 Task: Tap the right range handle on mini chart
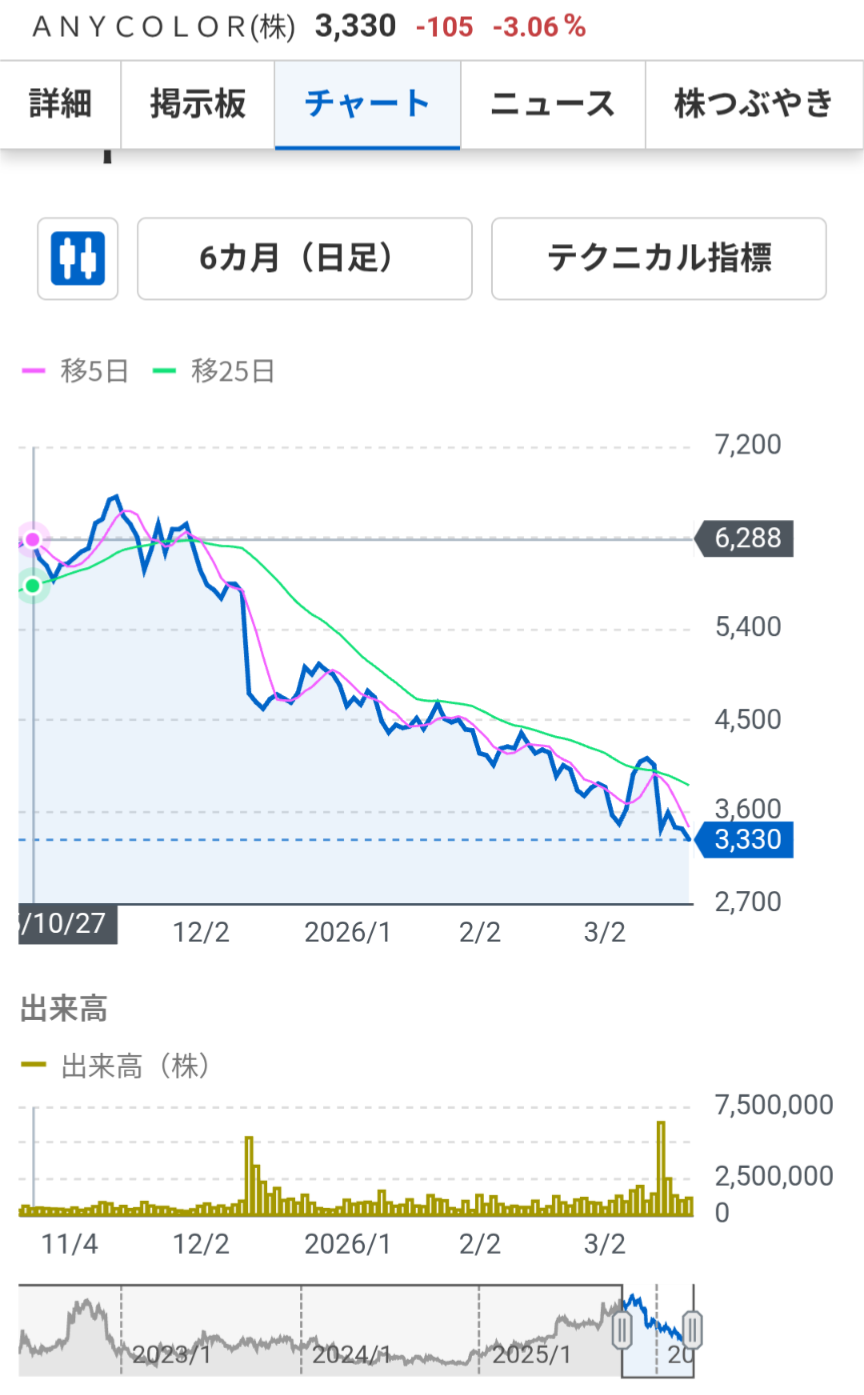pyautogui.click(x=692, y=1330)
